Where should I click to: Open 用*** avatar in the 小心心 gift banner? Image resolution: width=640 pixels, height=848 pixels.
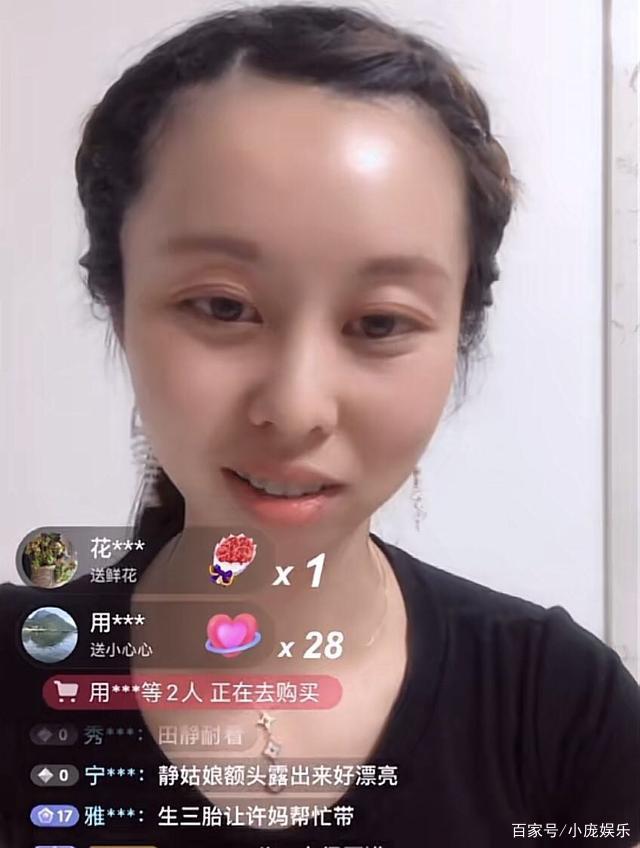click(49, 634)
